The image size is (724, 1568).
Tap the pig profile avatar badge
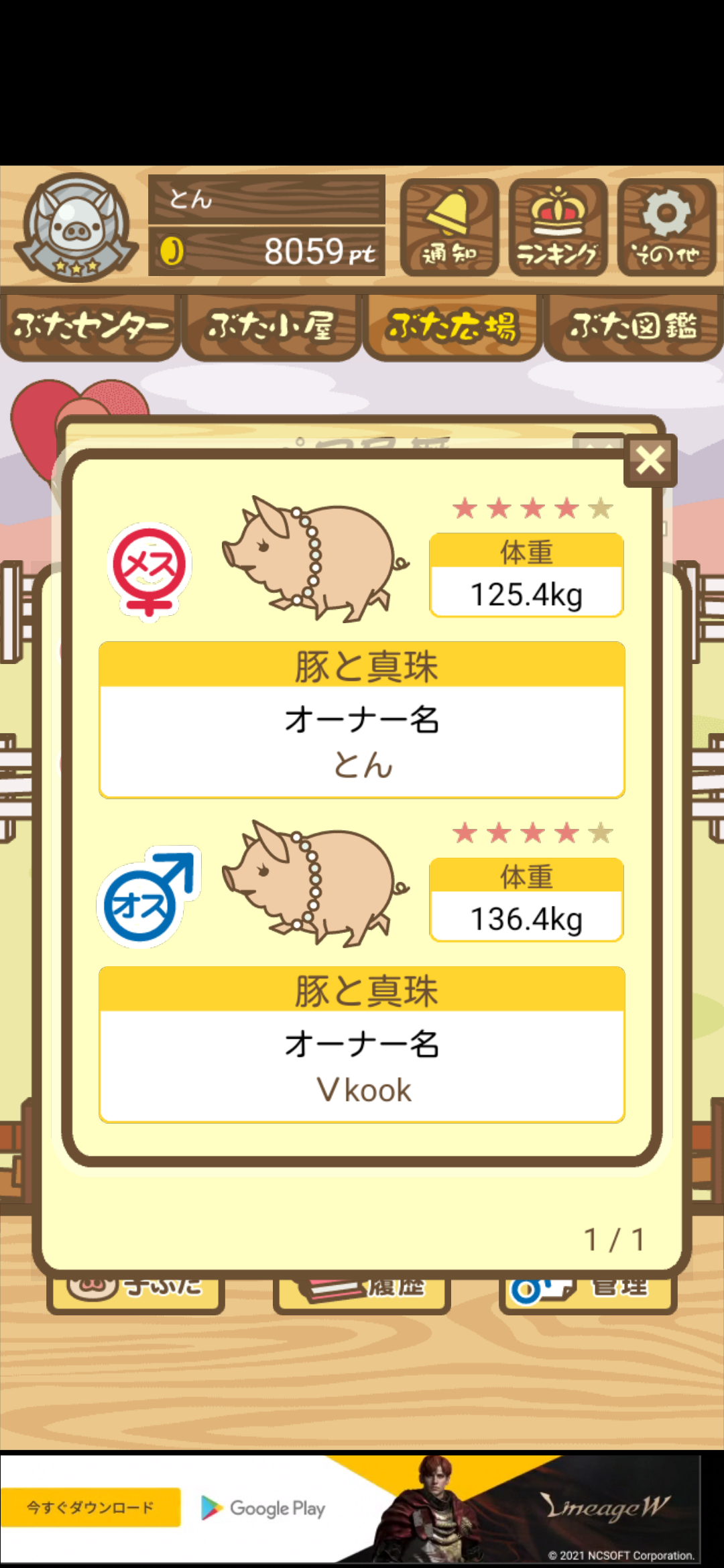click(76, 227)
